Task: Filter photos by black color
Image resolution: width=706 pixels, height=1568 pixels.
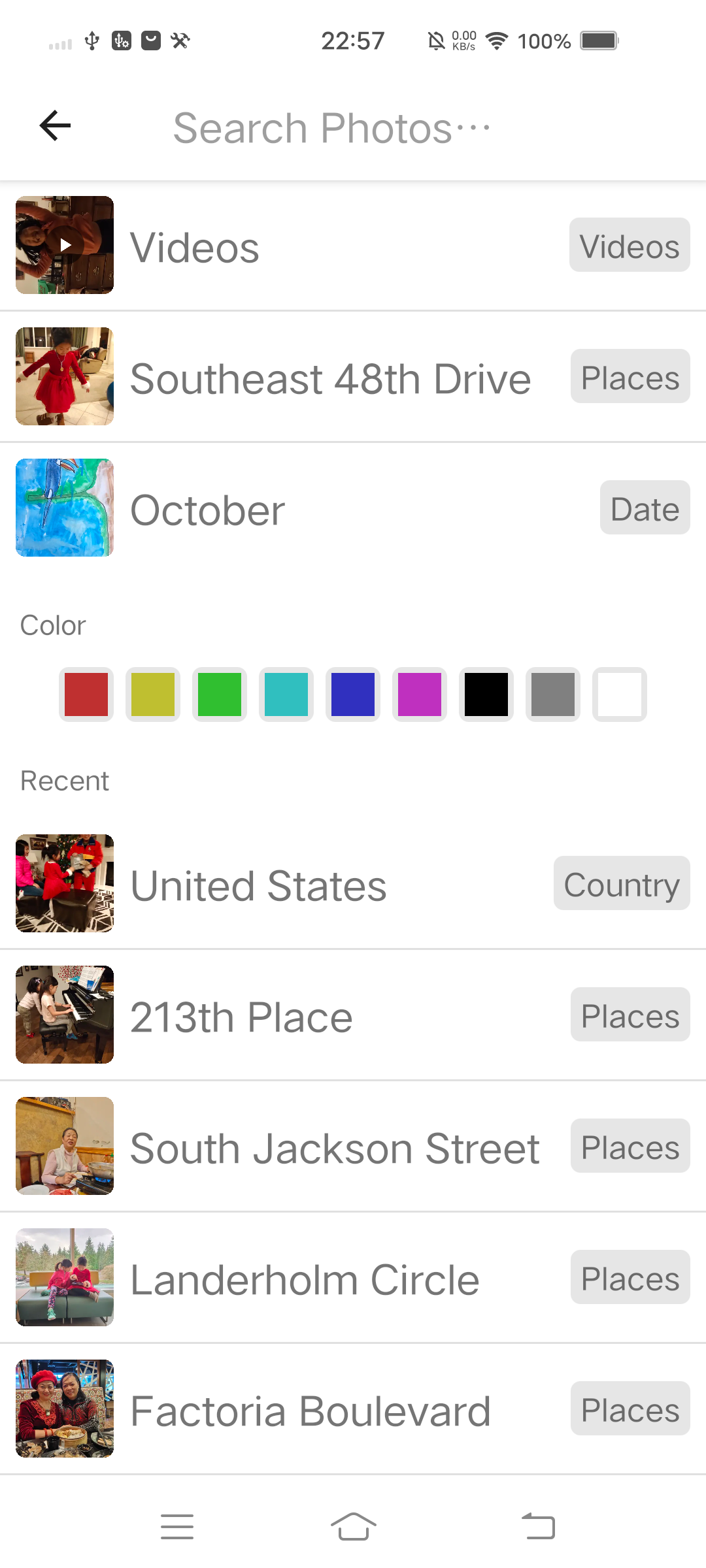Action: 486,694
